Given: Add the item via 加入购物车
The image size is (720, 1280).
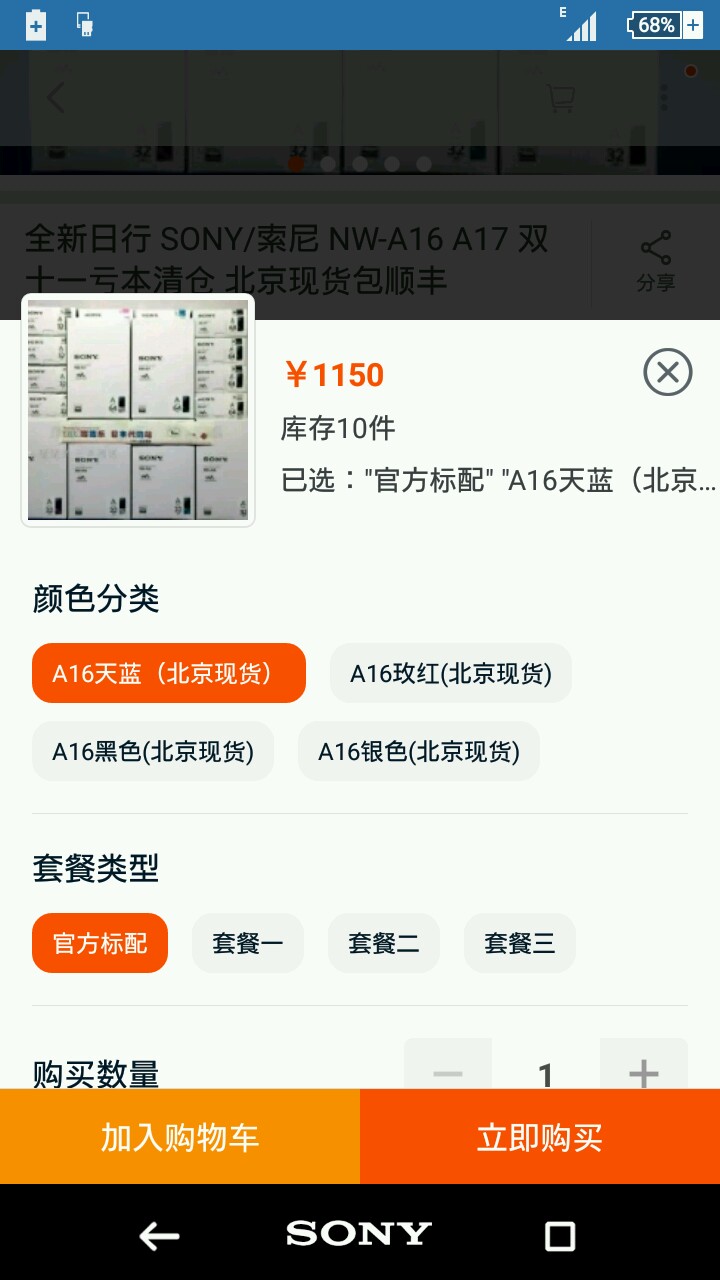Looking at the screenshot, I should [180, 1137].
